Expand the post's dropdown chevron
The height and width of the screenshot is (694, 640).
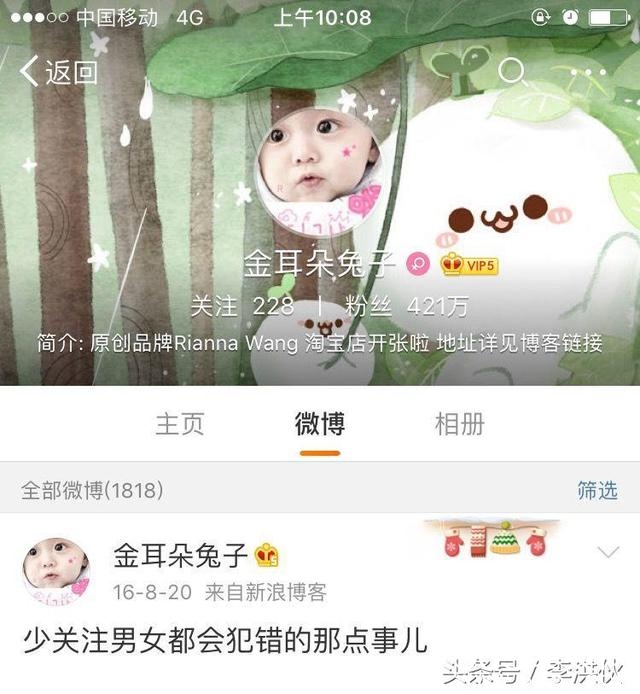click(608, 553)
